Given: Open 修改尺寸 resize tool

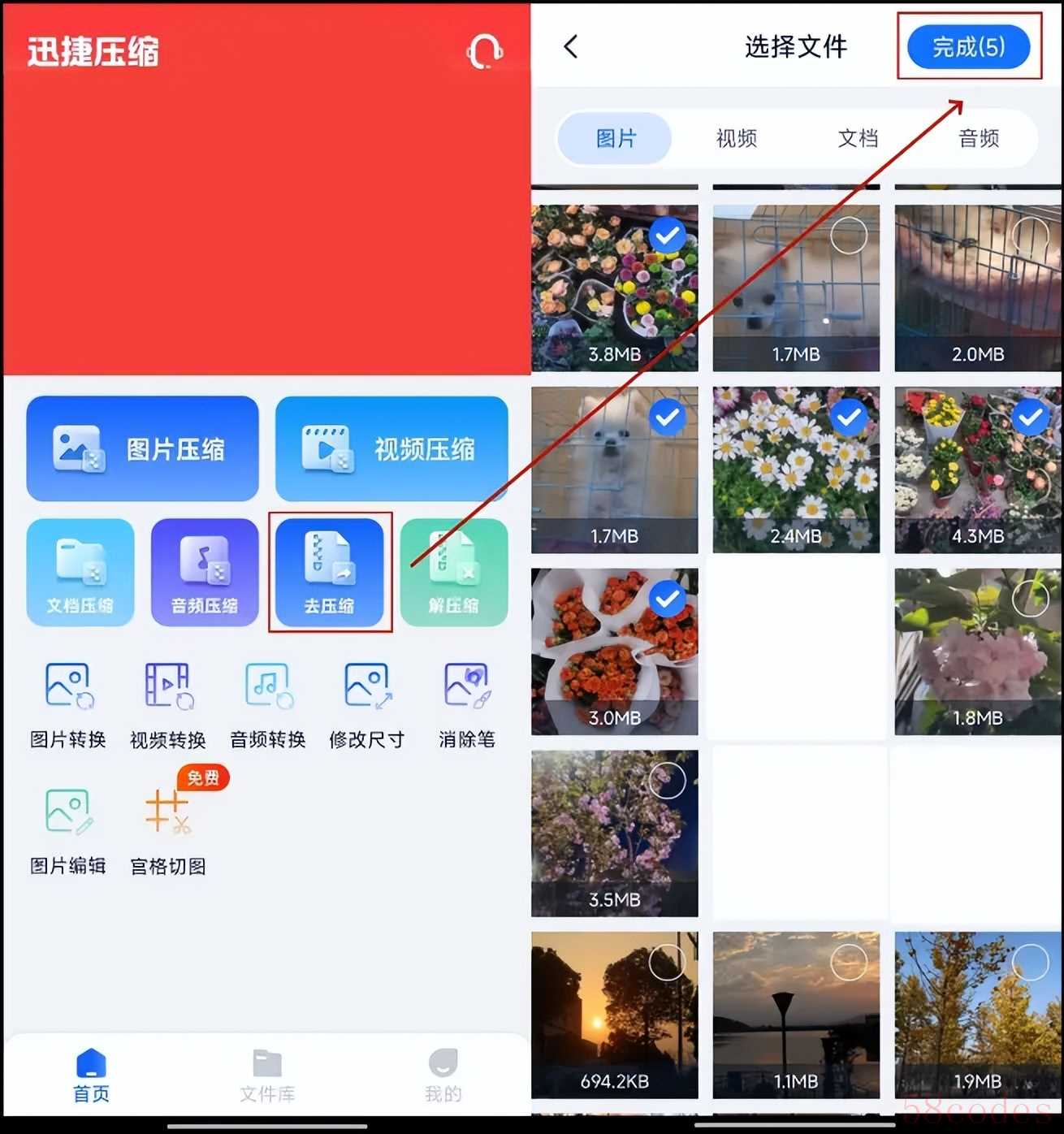Looking at the screenshot, I should pos(367,703).
